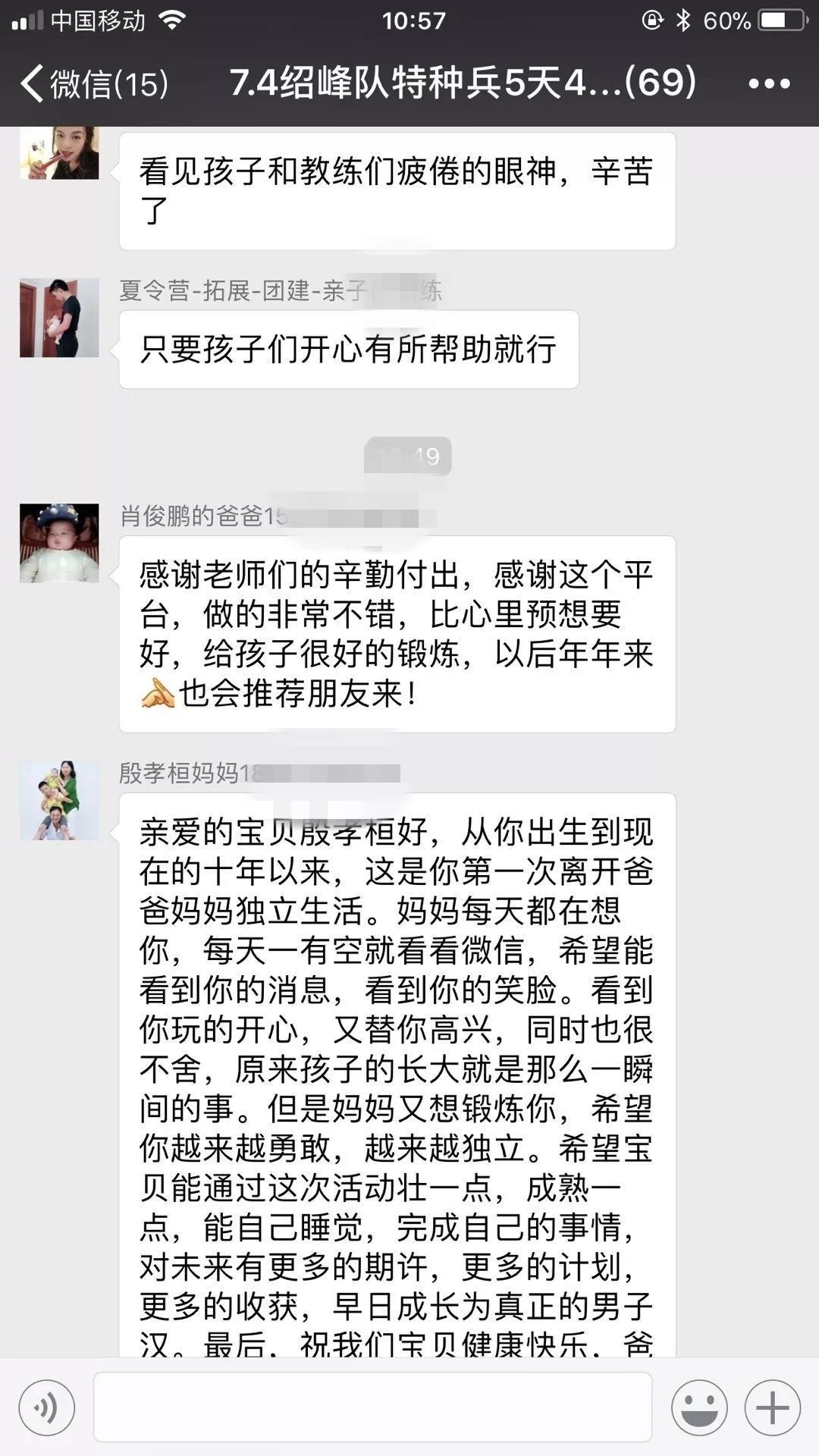Open the plus attachments menu
819x1456 pixels.
click(772, 1408)
